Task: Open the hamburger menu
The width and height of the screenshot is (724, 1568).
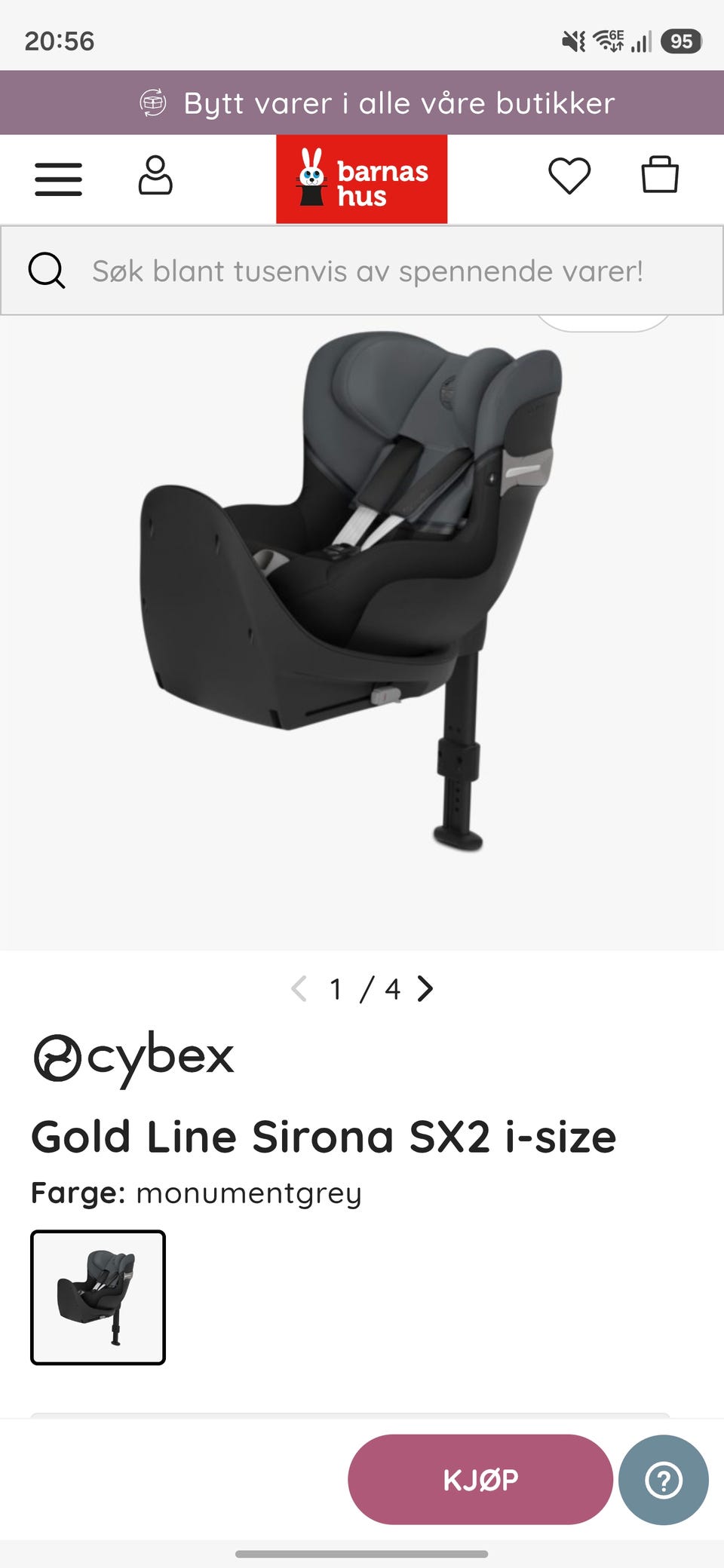Action: pyautogui.click(x=58, y=179)
